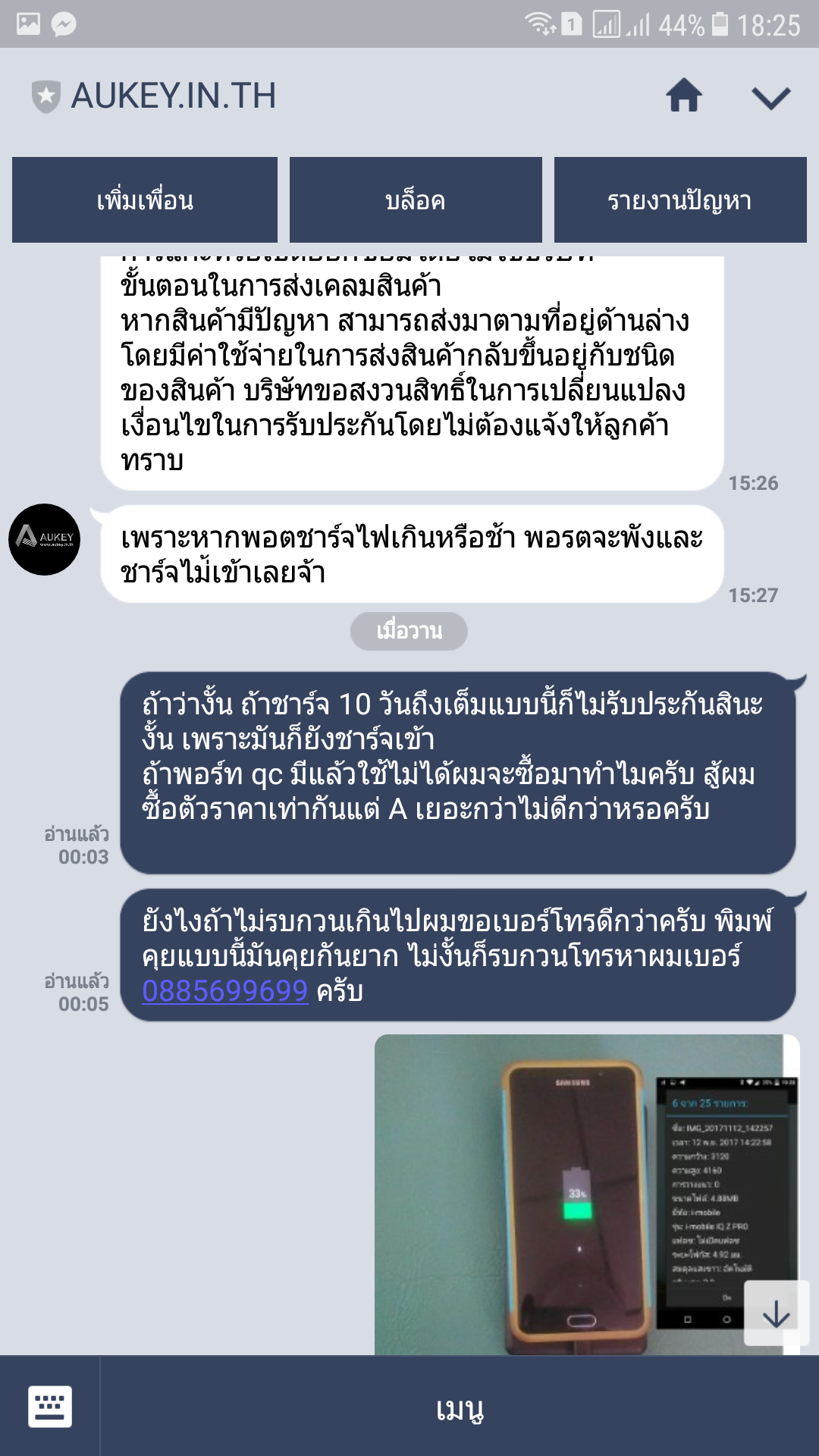Tap the เพิ่มเพื่อน (add friend) button
This screenshot has height=1456, width=819.
click(145, 200)
